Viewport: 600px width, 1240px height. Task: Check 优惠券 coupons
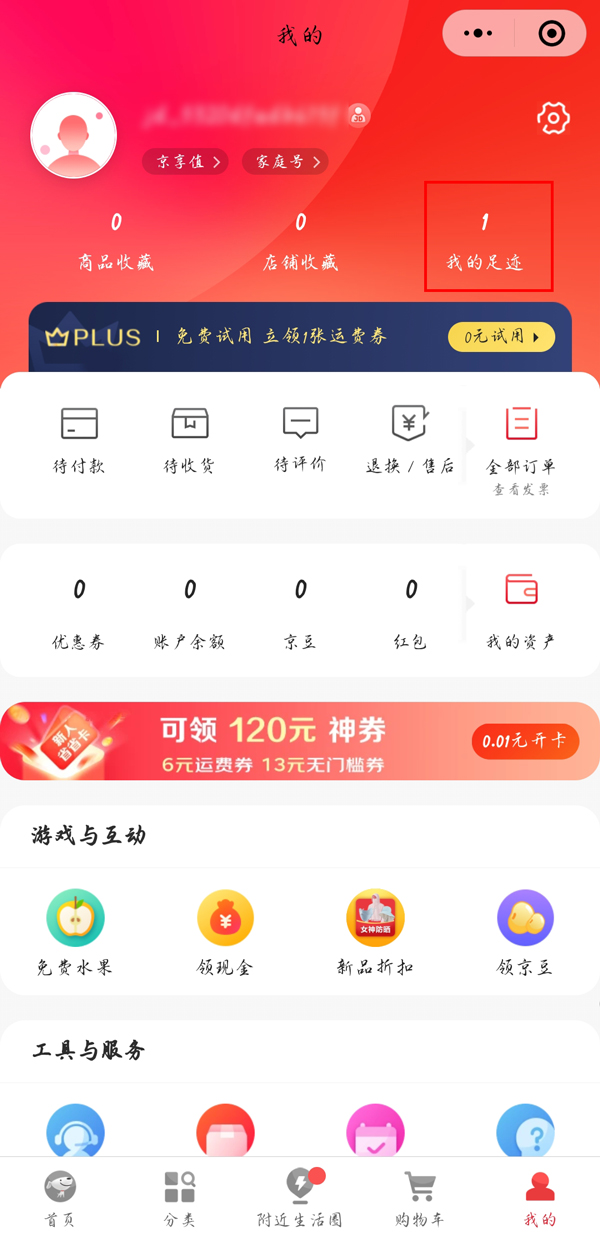[x=79, y=612]
